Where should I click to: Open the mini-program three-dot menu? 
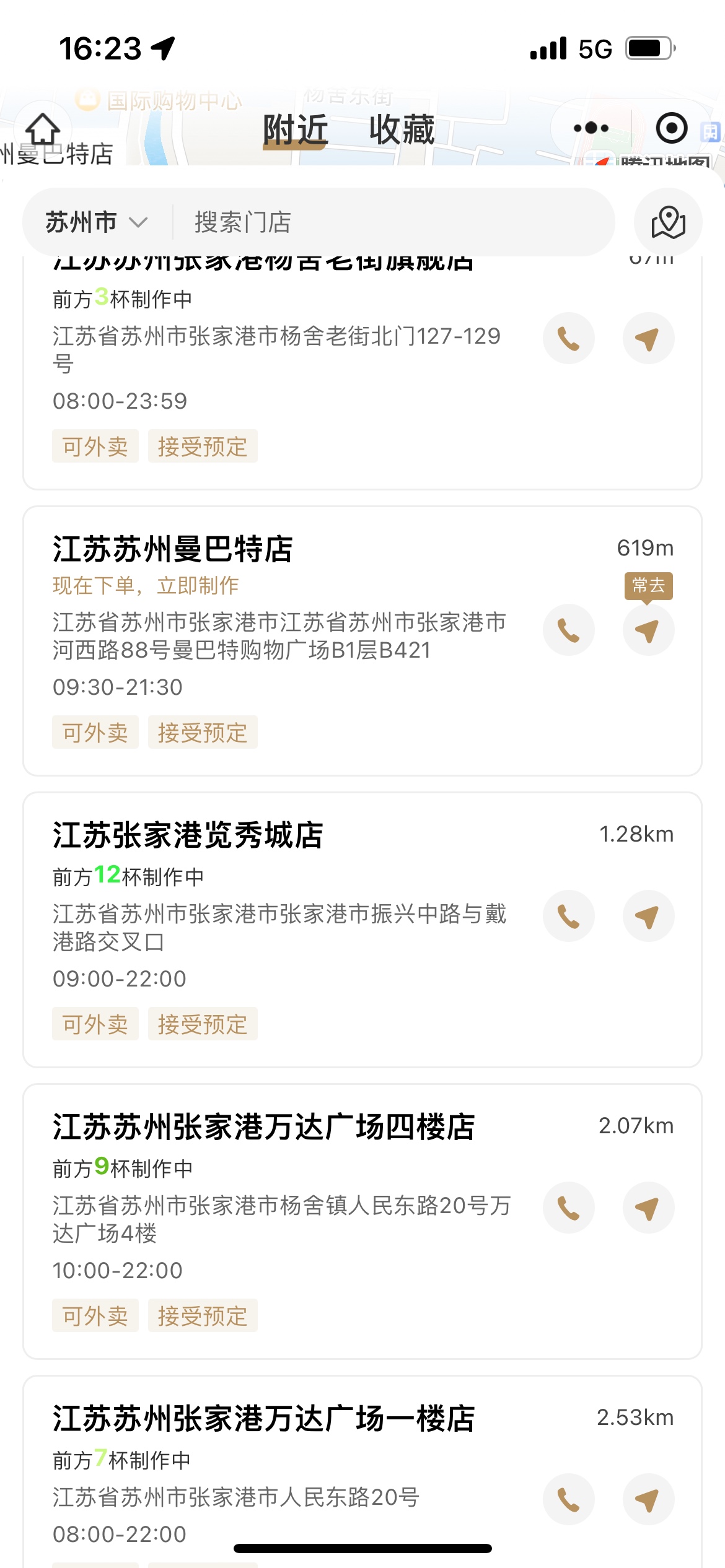(591, 128)
